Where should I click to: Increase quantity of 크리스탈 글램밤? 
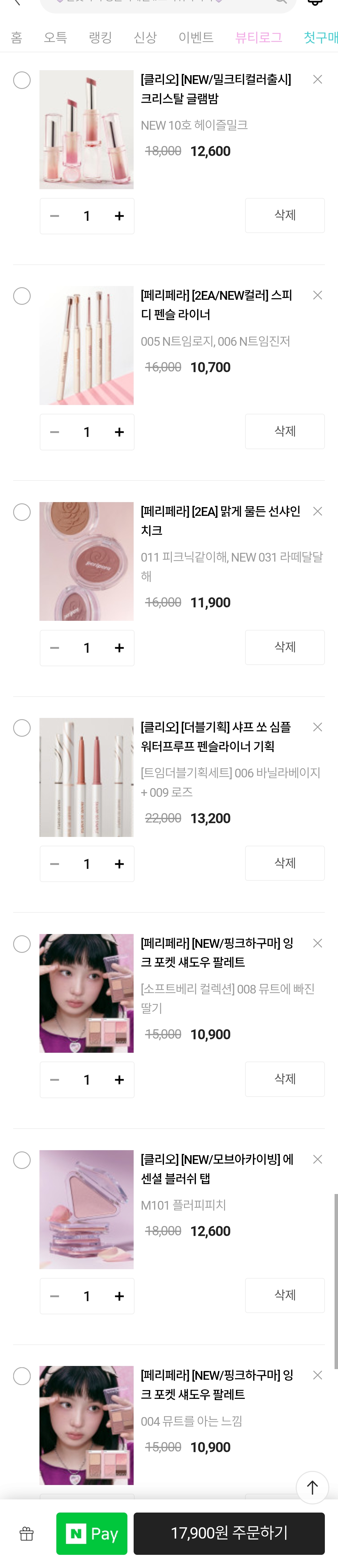coord(119,216)
